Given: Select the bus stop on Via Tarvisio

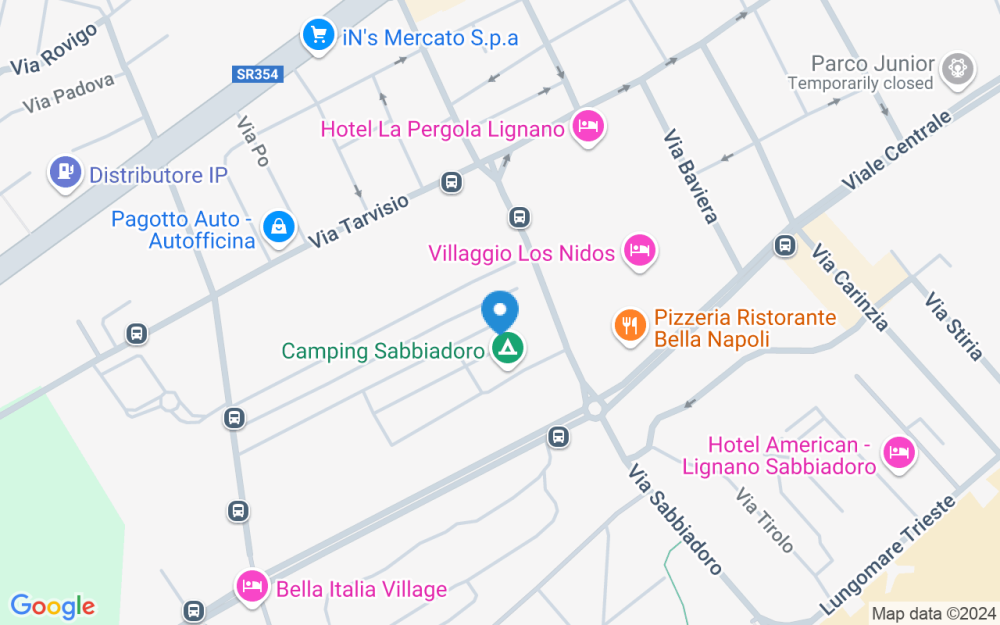Looking at the screenshot, I should click(x=452, y=182).
